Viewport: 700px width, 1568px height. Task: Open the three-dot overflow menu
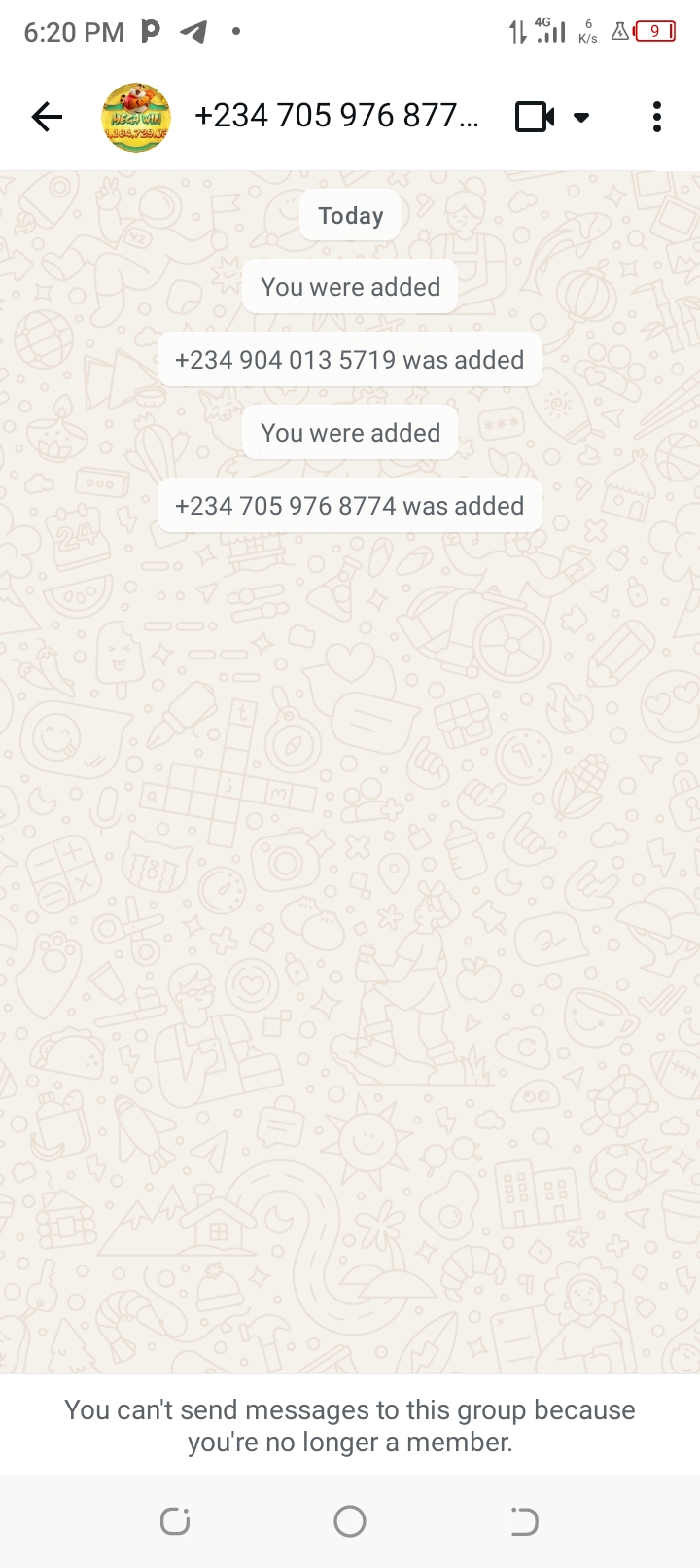657,117
